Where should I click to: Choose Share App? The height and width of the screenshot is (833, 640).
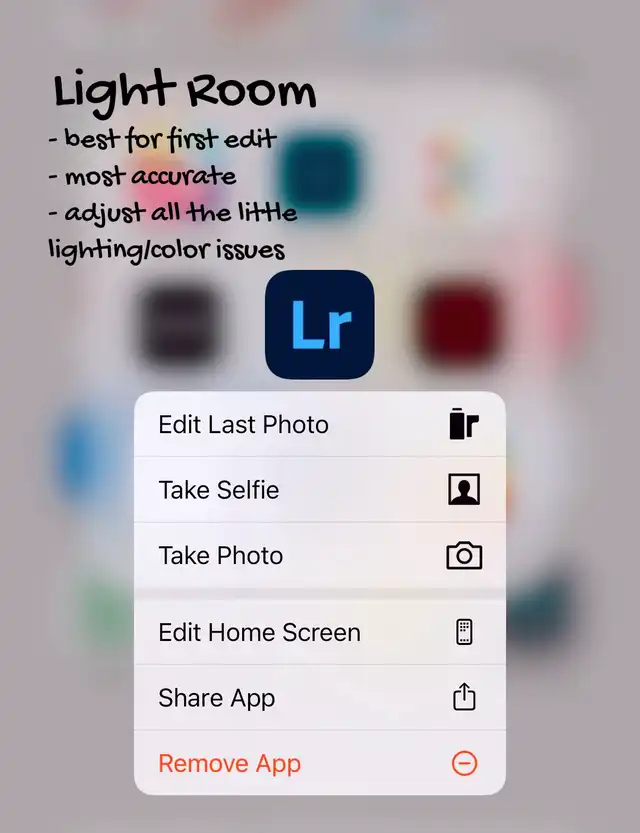click(x=320, y=698)
